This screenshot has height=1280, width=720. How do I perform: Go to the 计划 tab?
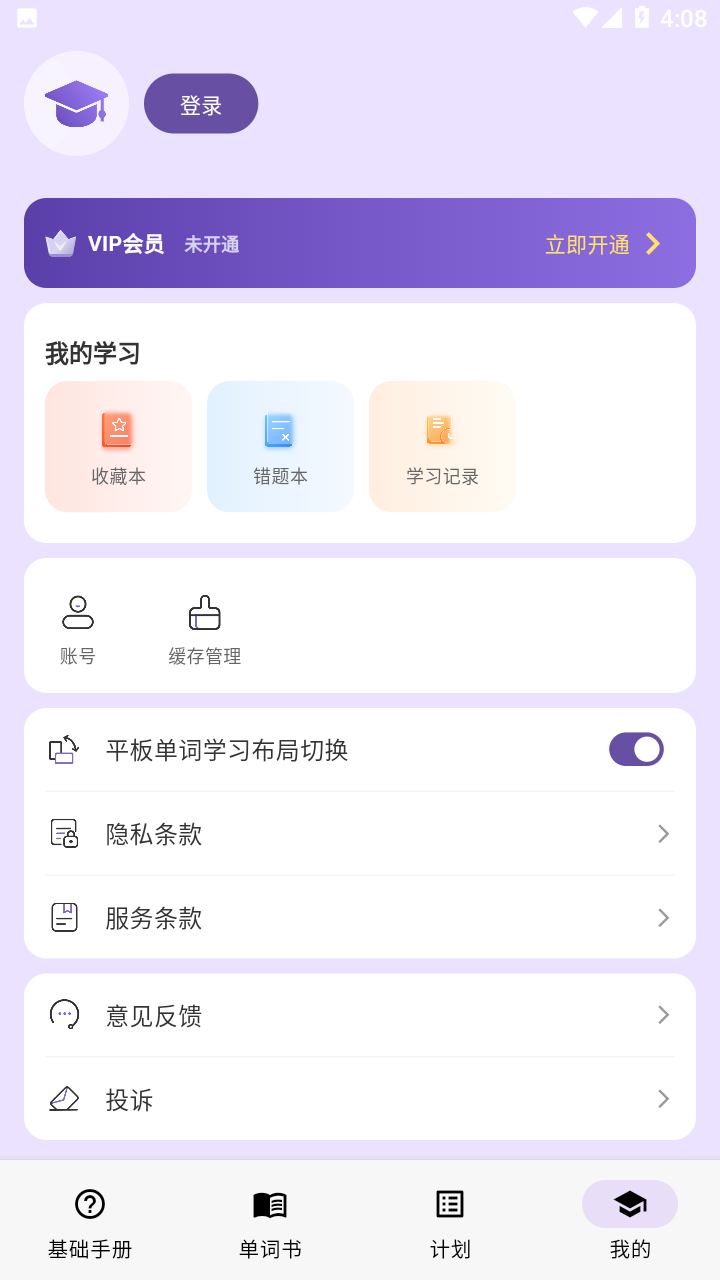click(x=450, y=1221)
